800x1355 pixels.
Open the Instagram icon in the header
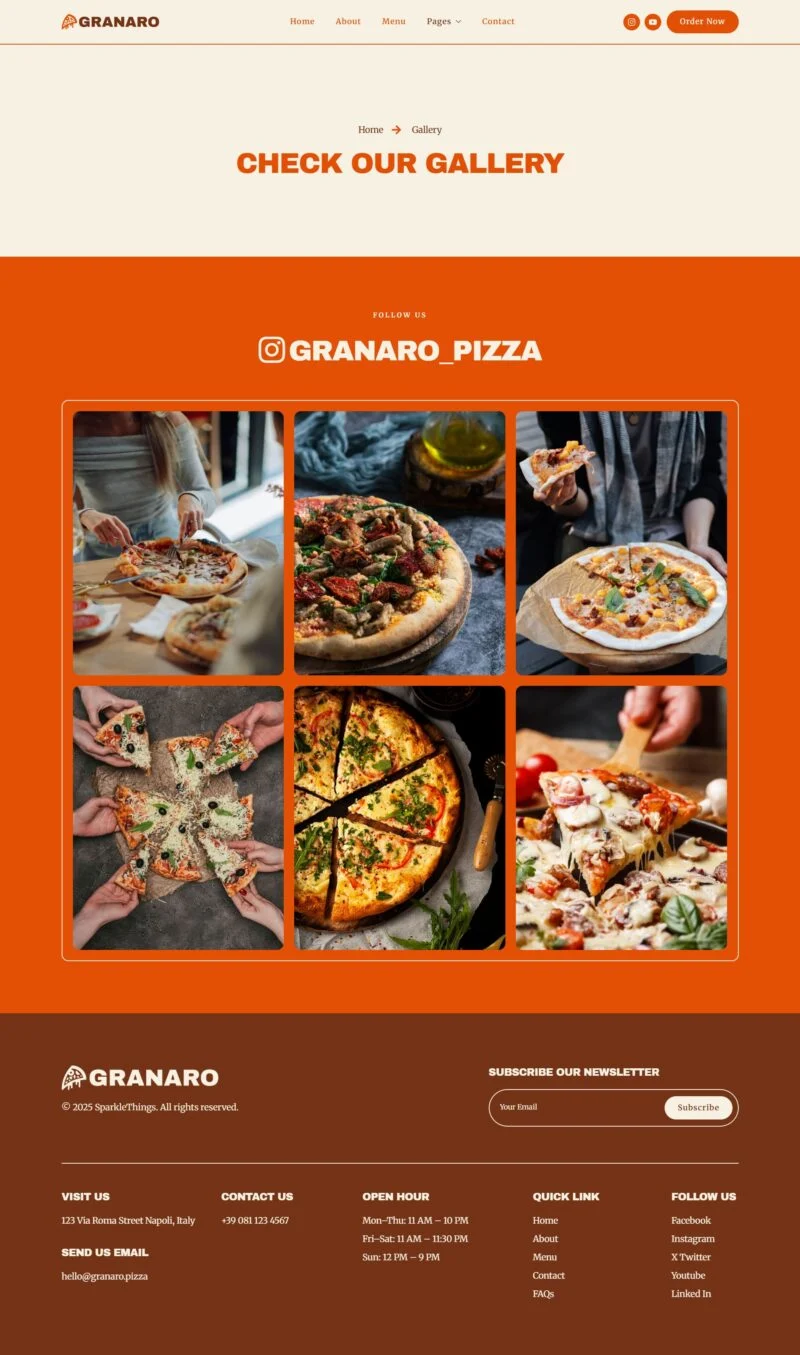point(631,22)
